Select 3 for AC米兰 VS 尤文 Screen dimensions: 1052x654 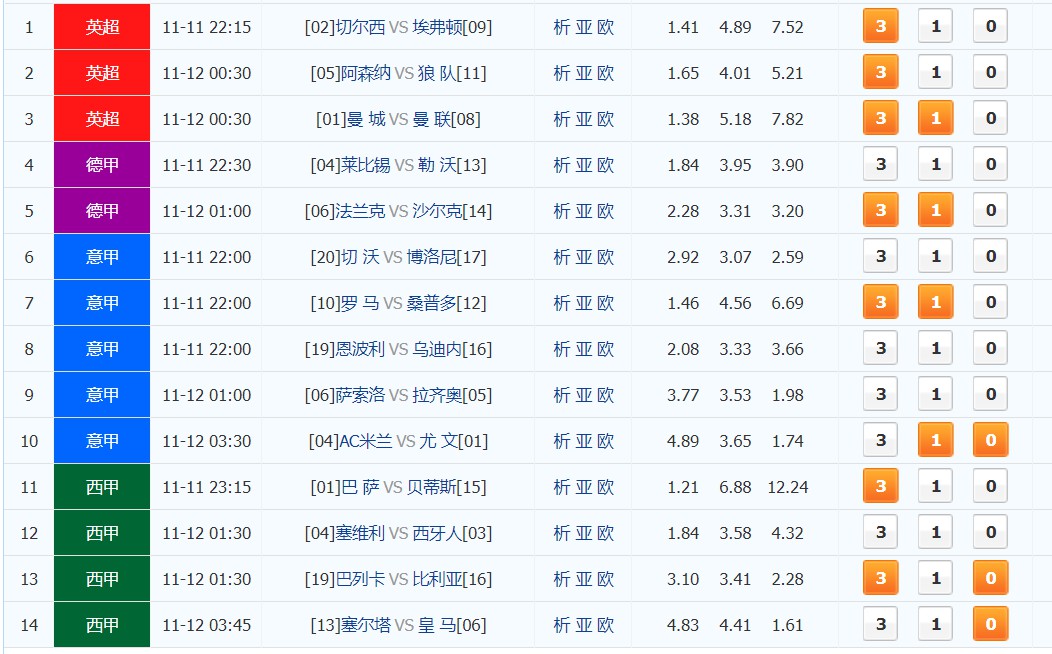(881, 441)
